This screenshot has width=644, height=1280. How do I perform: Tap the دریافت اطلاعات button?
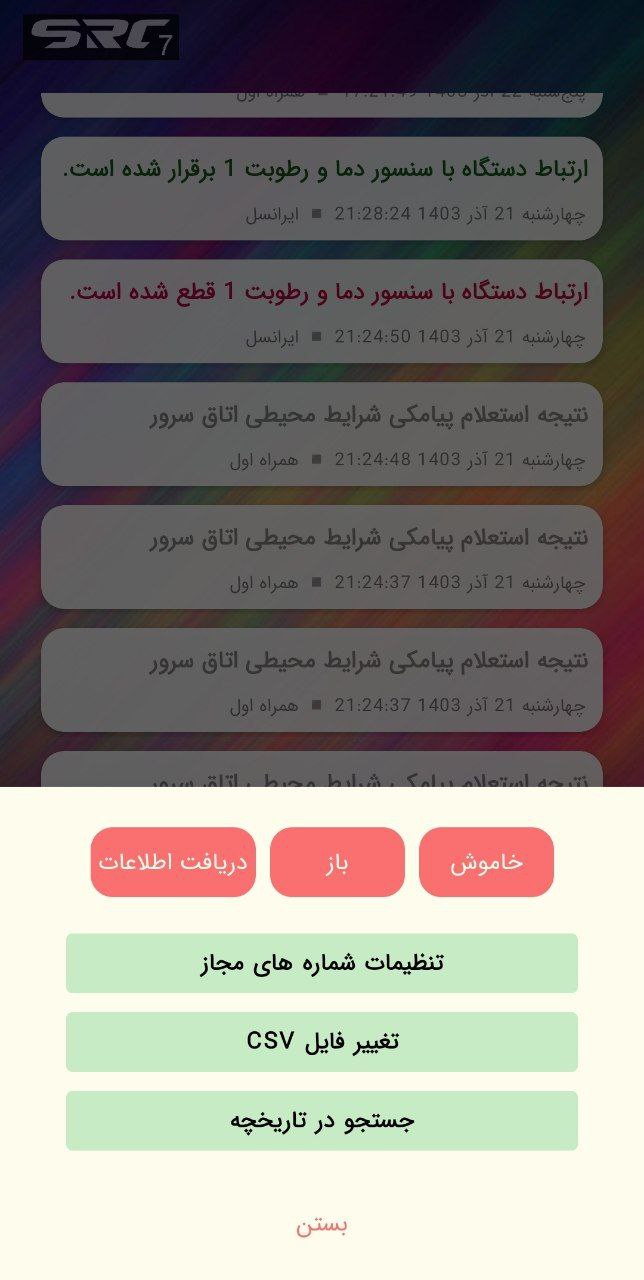173,862
